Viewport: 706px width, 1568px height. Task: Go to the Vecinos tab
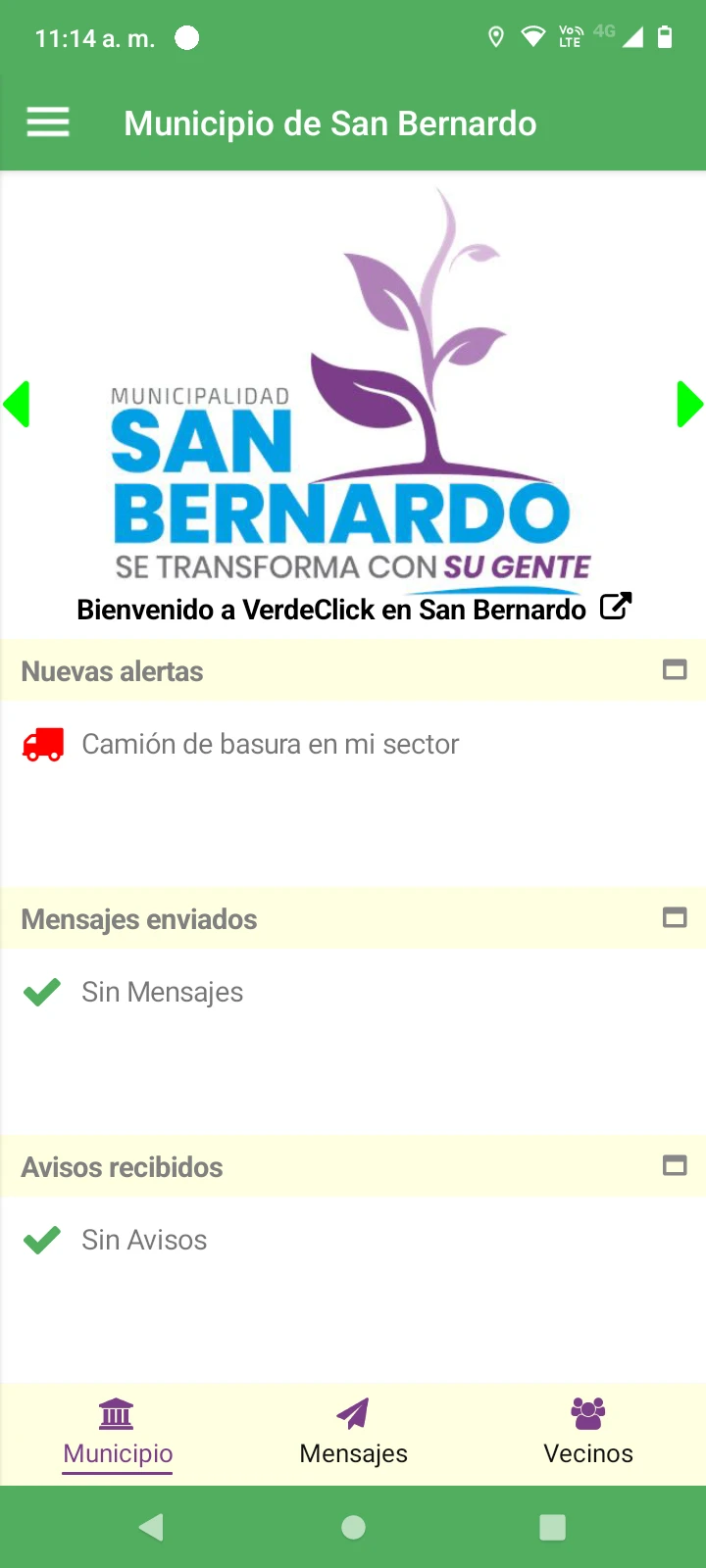click(x=588, y=1433)
